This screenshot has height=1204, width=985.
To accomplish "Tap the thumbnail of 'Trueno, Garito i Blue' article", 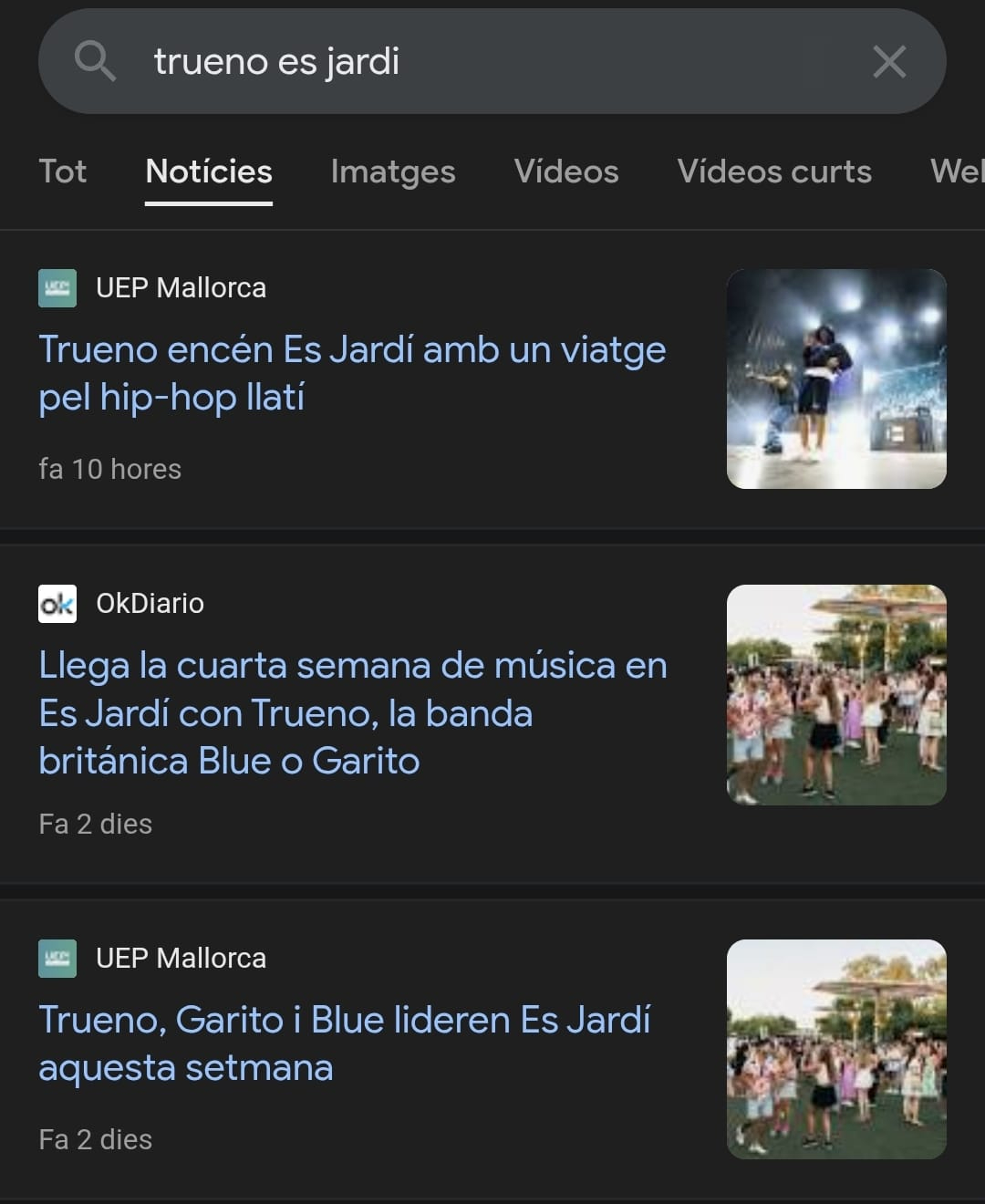I will [x=836, y=1049].
